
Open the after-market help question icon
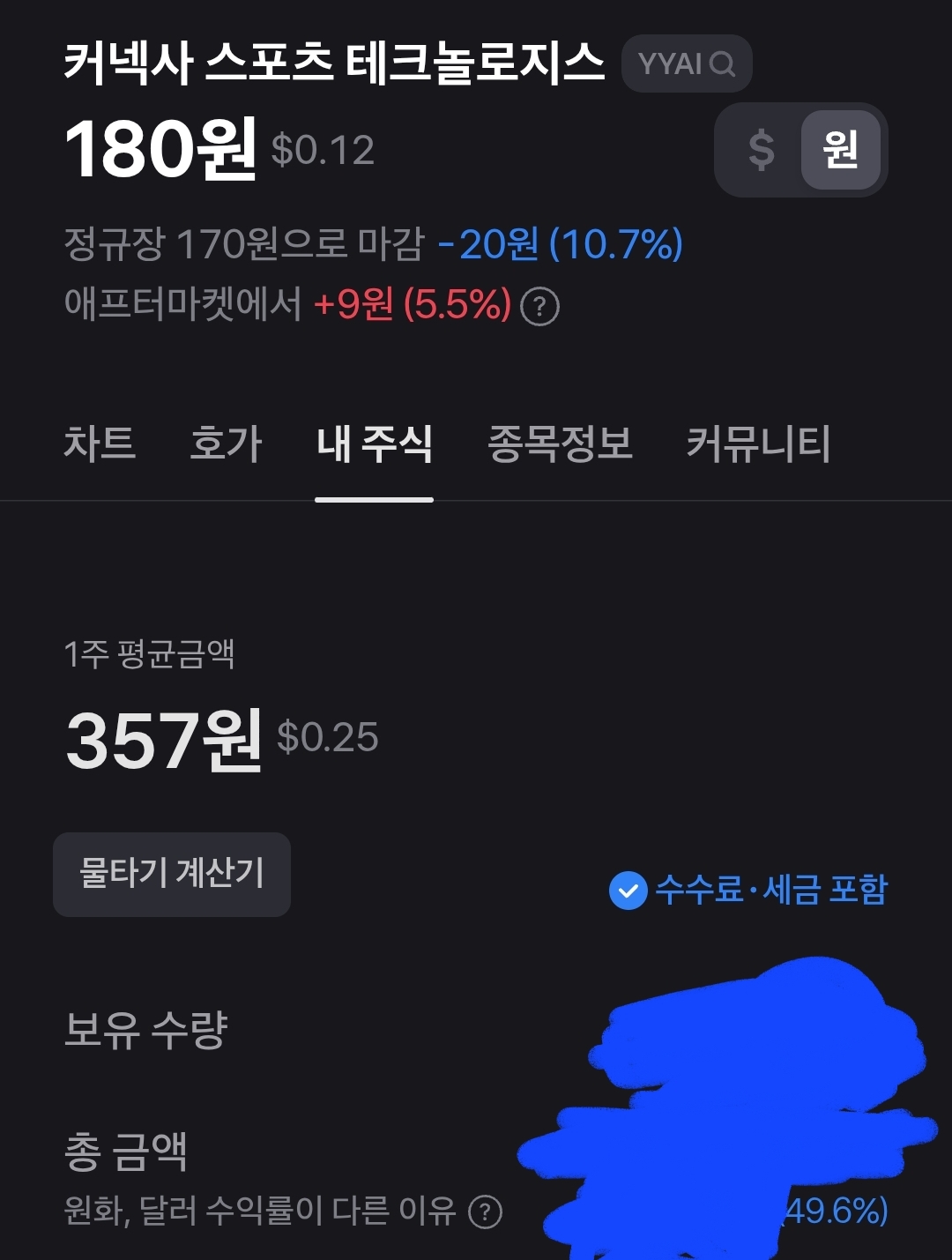540,307
